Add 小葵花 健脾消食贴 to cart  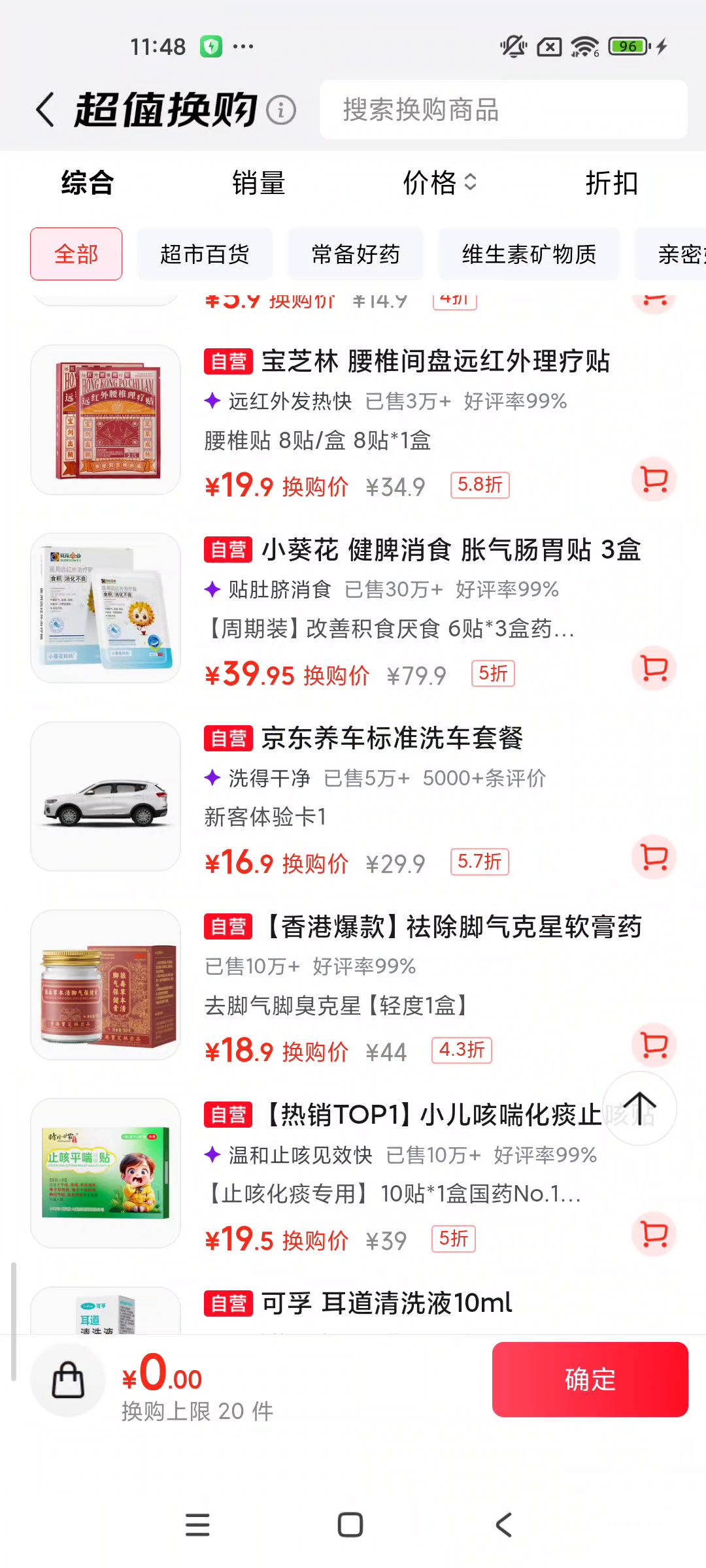pyautogui.click(x=654, y=668)
